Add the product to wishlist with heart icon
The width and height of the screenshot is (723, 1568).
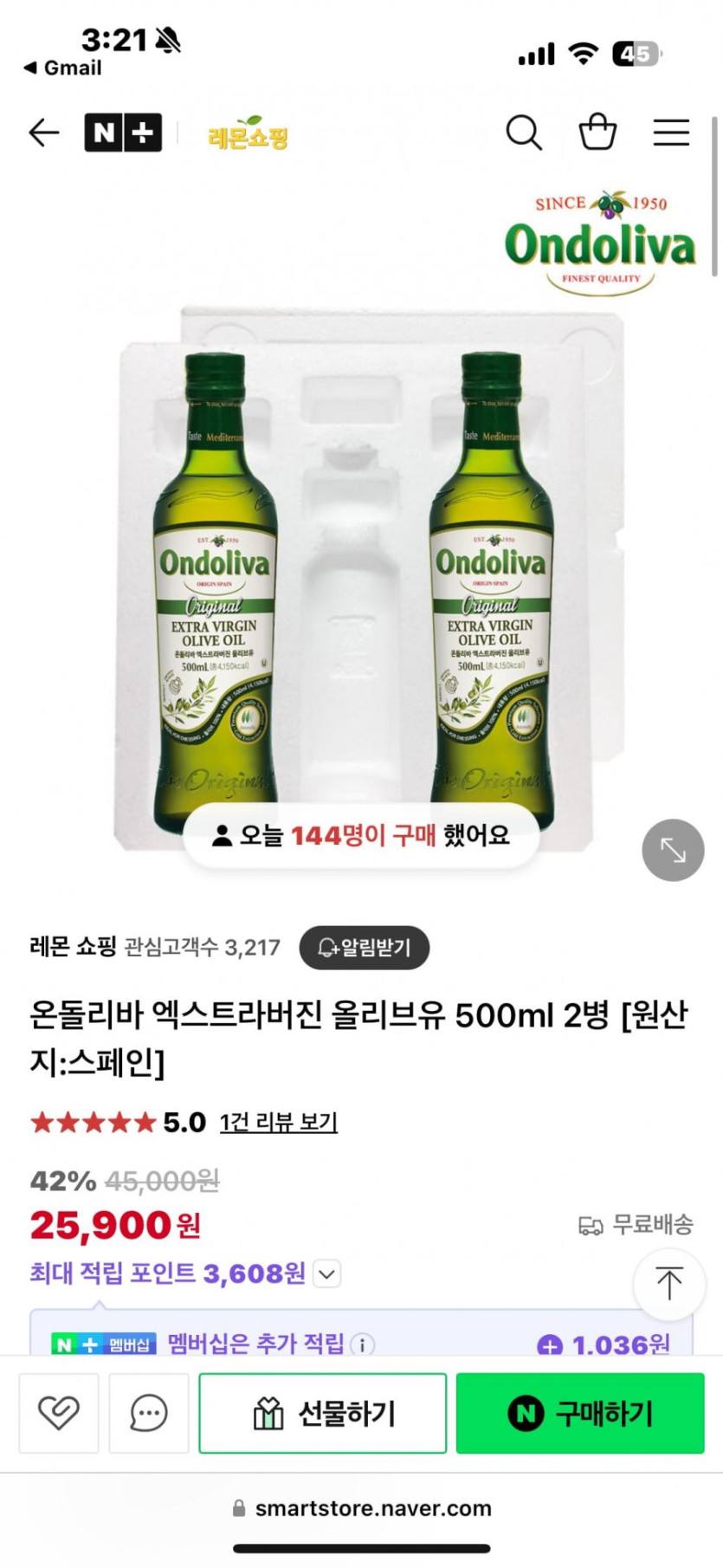pos(59,1413)
